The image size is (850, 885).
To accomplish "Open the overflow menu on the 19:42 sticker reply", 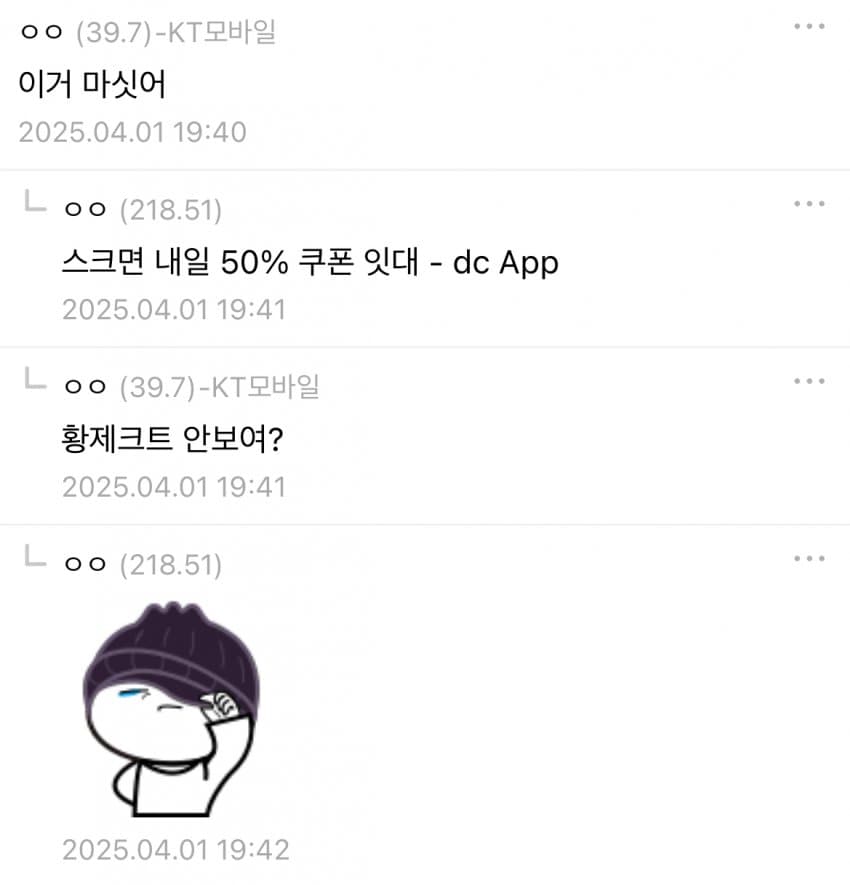I will tap(808, 558).
